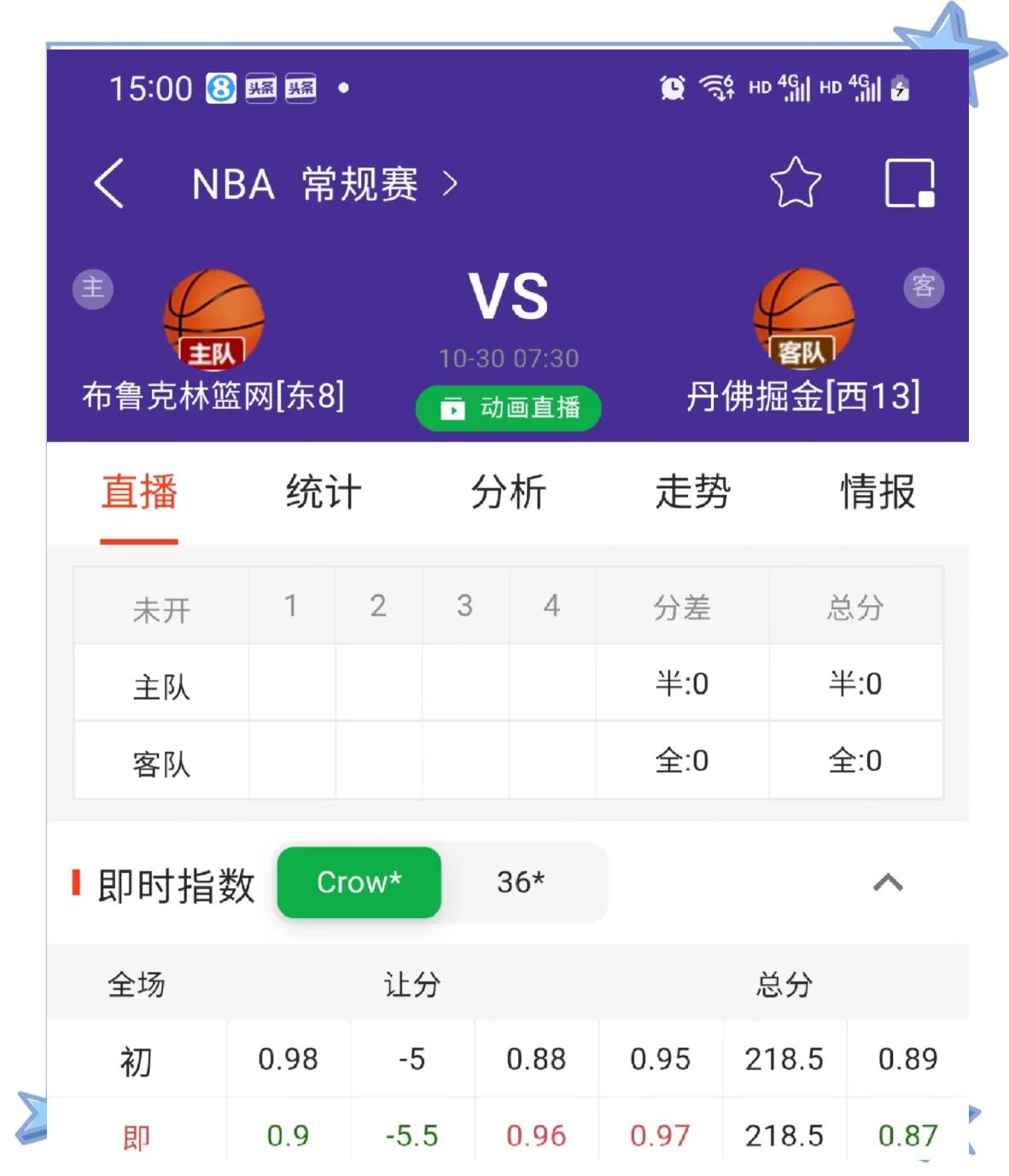Select the Crow* bookmaker toggle

click(359, 883)
